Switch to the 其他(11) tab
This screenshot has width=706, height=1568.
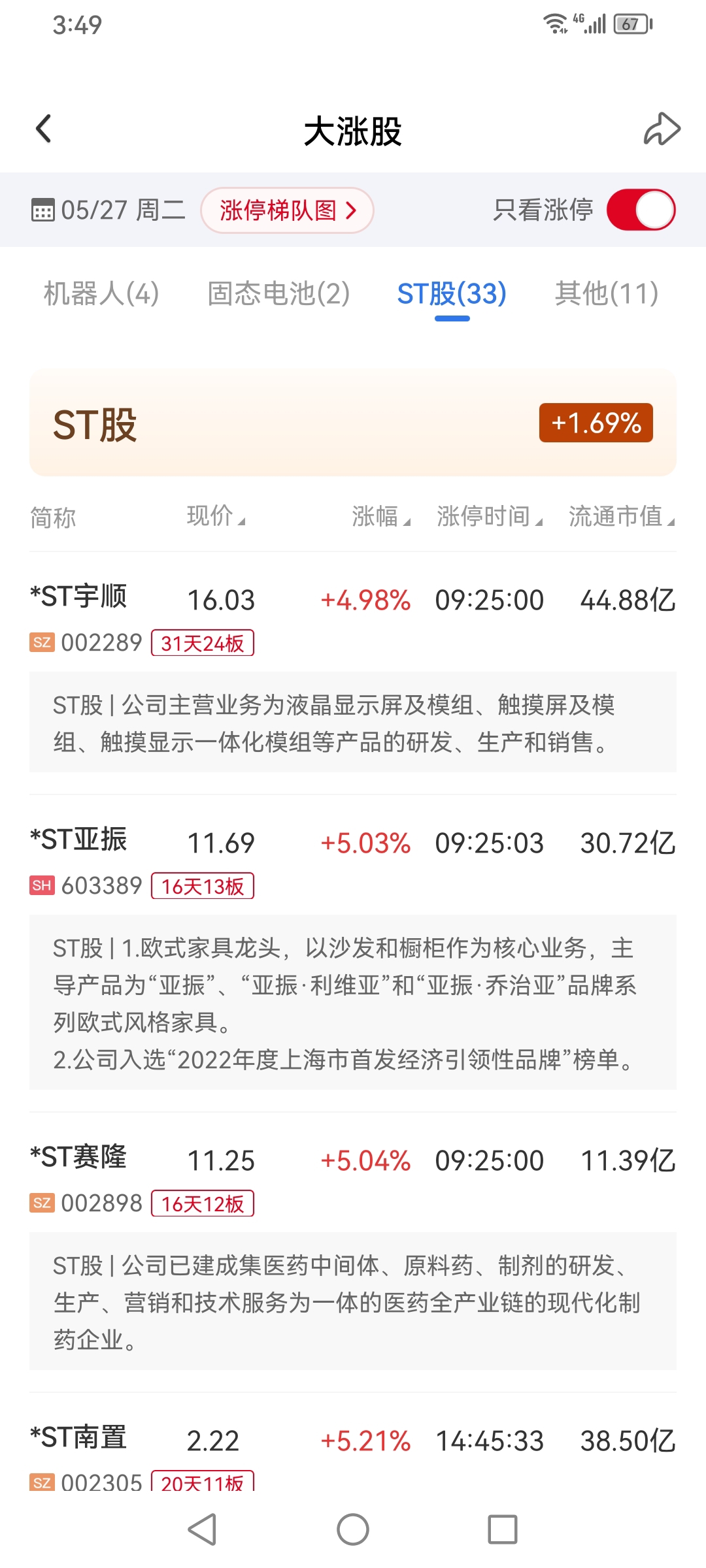pyautogui.click(x=607, y=293)
